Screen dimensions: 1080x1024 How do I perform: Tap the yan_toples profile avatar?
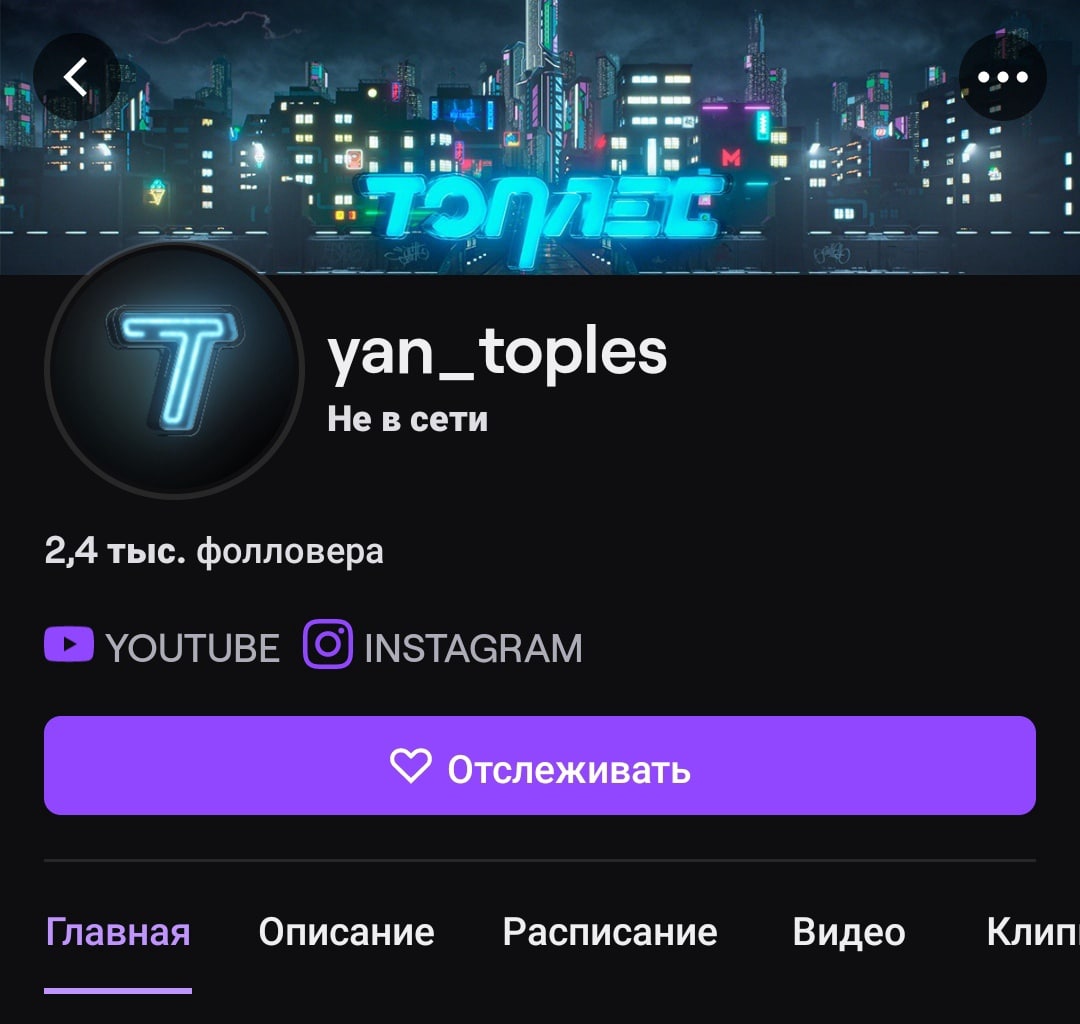pyautogui.click(x=174, y=368)
